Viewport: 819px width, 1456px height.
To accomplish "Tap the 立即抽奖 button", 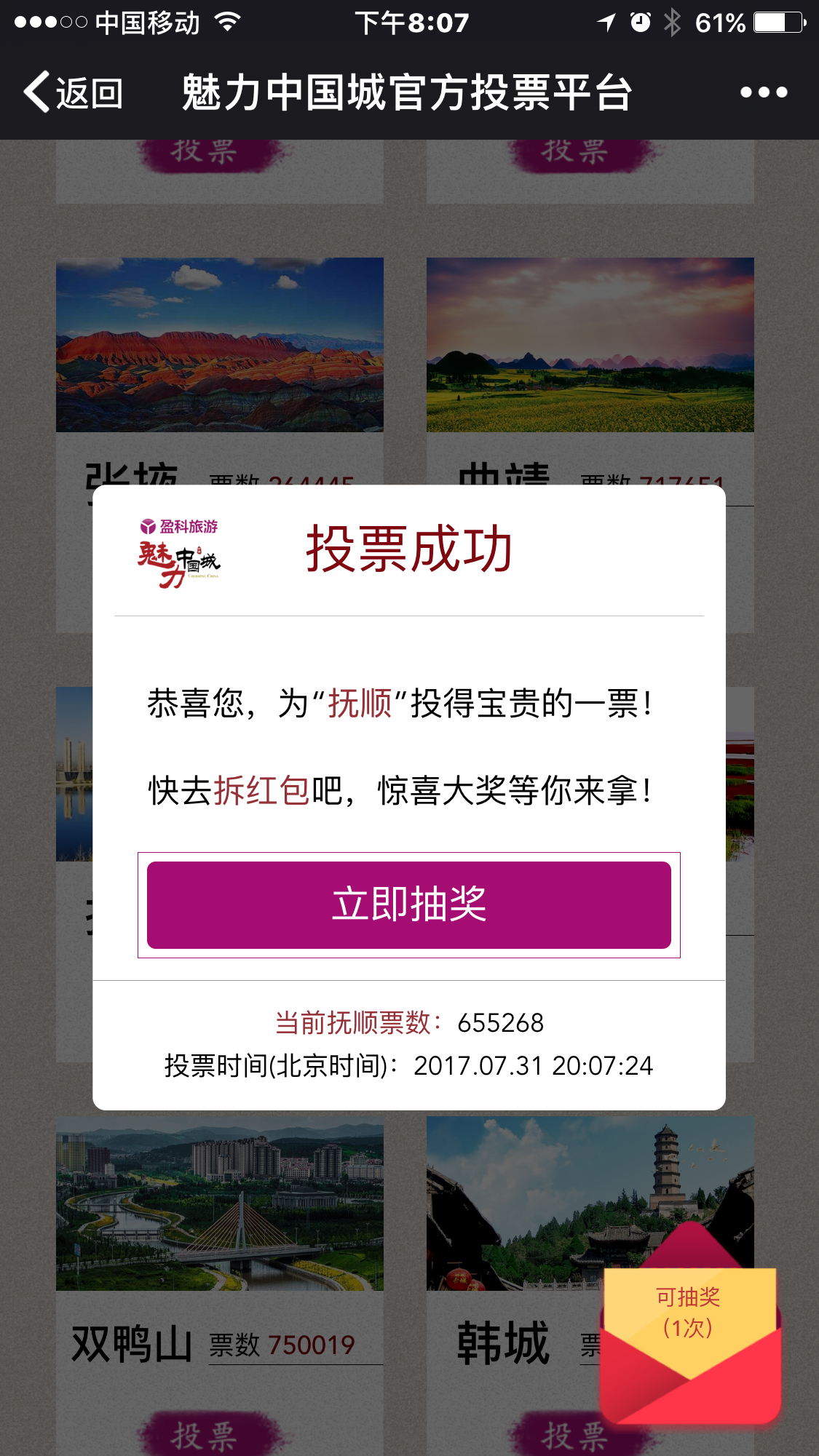I will coord(408,904).
